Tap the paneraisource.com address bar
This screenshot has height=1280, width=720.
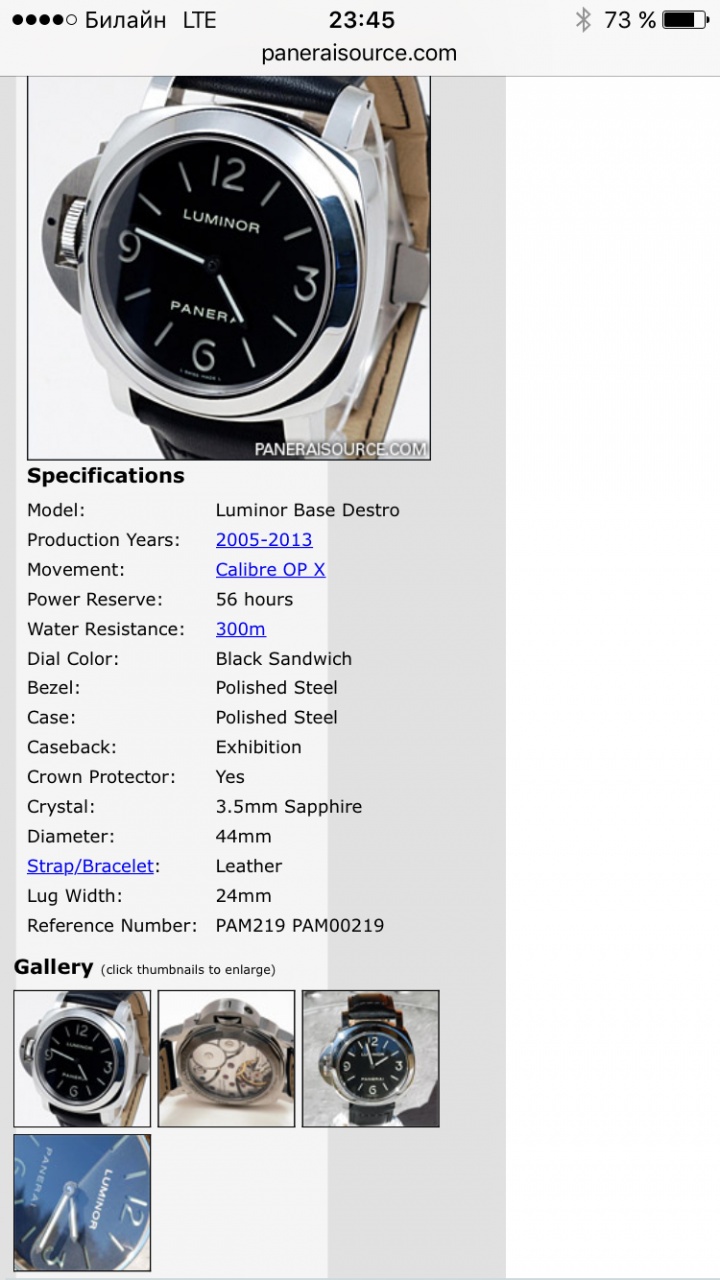359,53
